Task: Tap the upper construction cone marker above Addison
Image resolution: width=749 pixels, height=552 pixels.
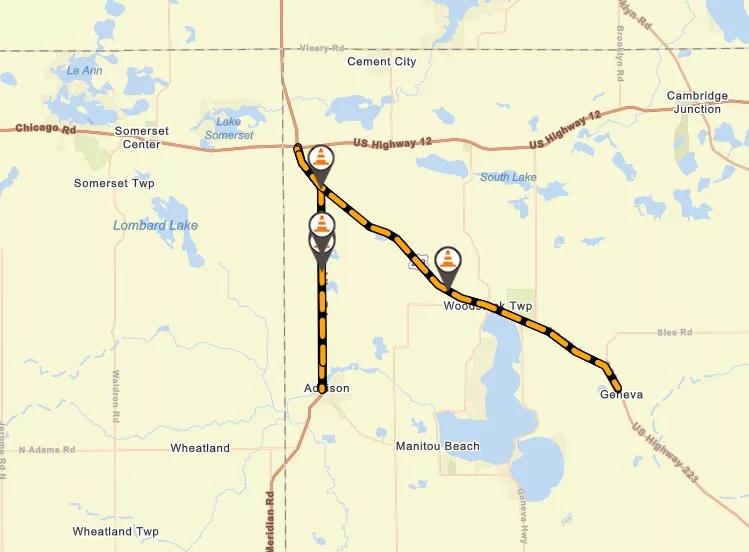Action: [x=321, y=225]
